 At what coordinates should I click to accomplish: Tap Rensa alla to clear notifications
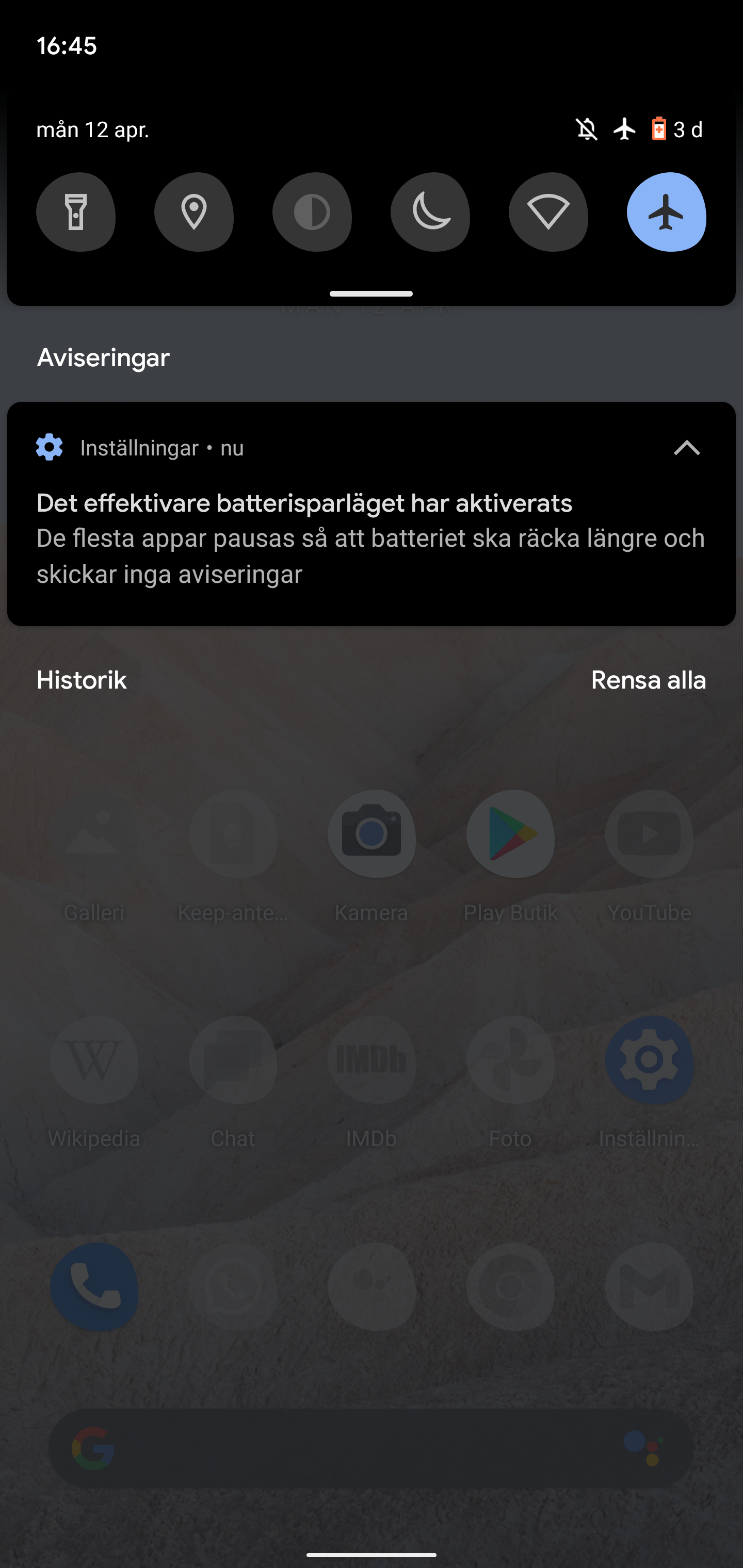tap(649, 680)
